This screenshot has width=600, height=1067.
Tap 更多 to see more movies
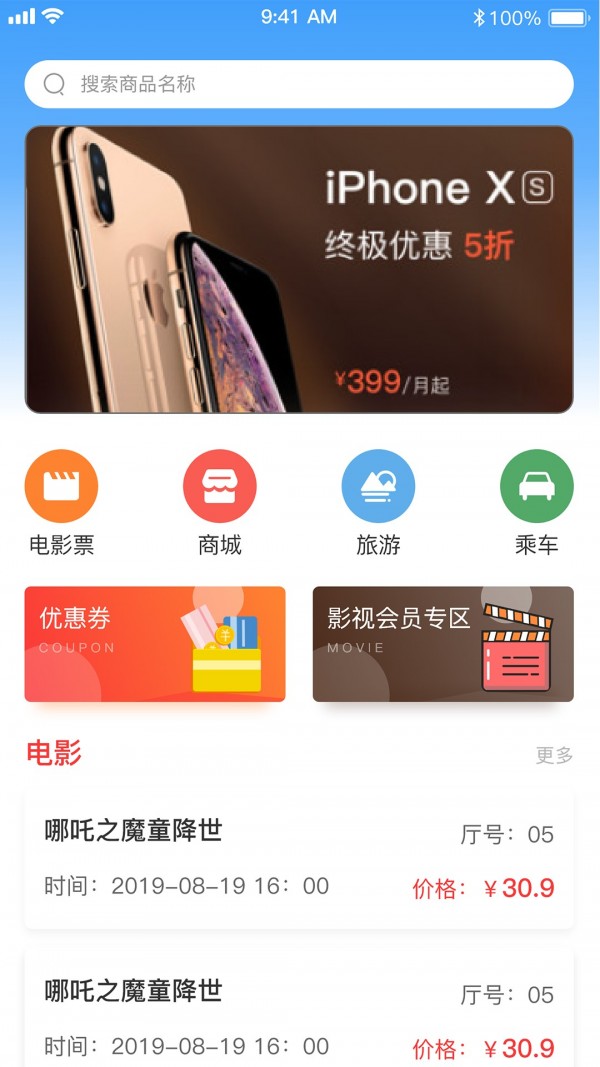click(x=554, y=756)
